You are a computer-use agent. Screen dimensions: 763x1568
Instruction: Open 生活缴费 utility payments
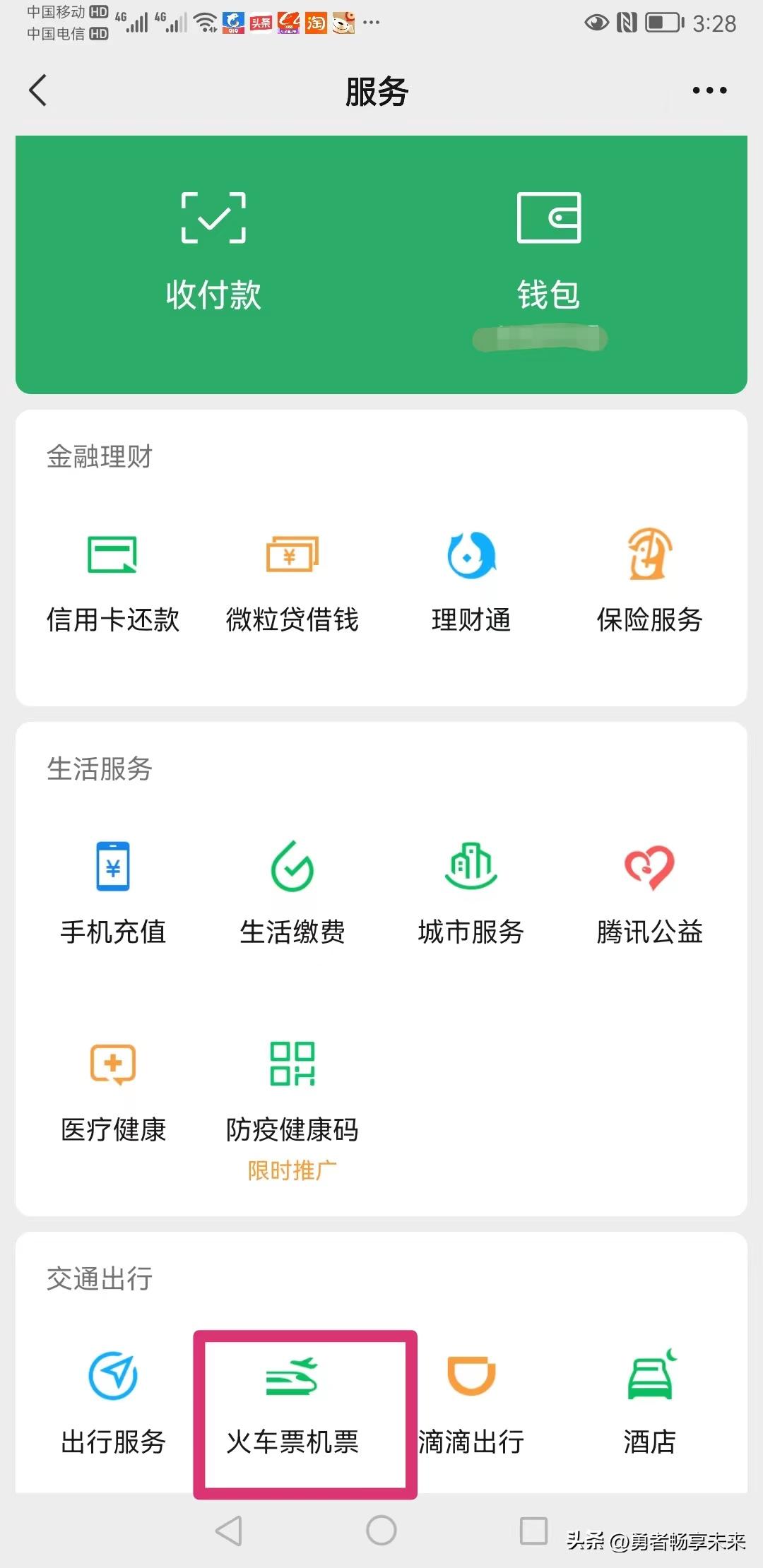[x=291, y=890]
